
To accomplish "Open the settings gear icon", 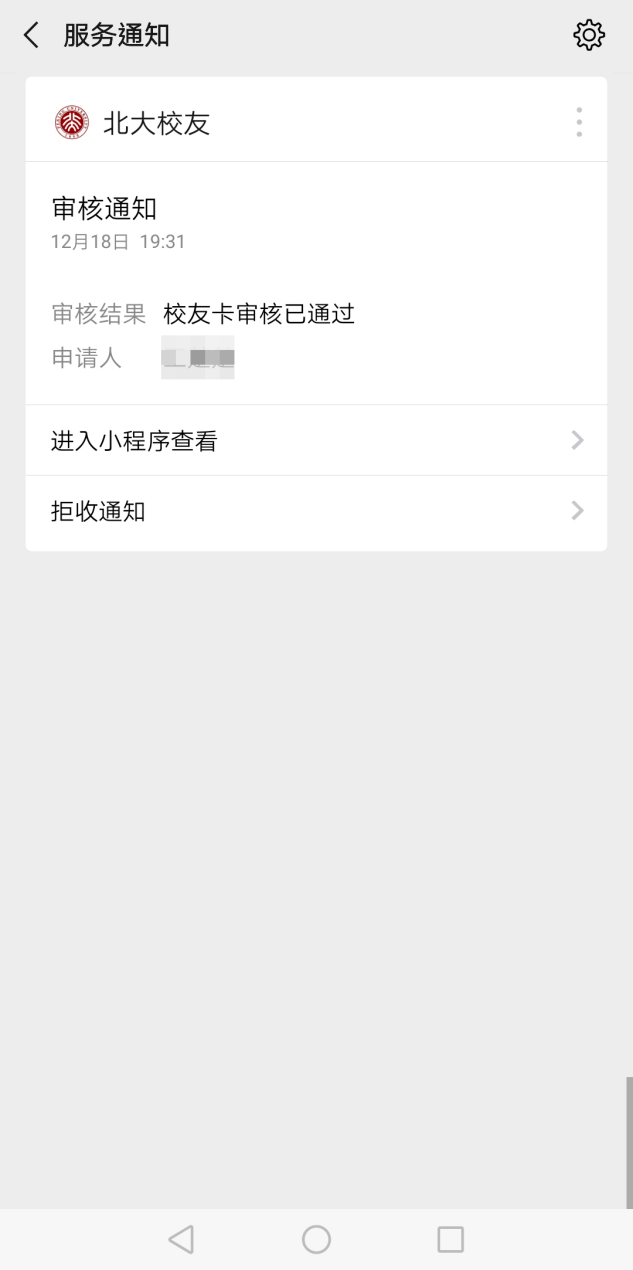I will point(589,36).
